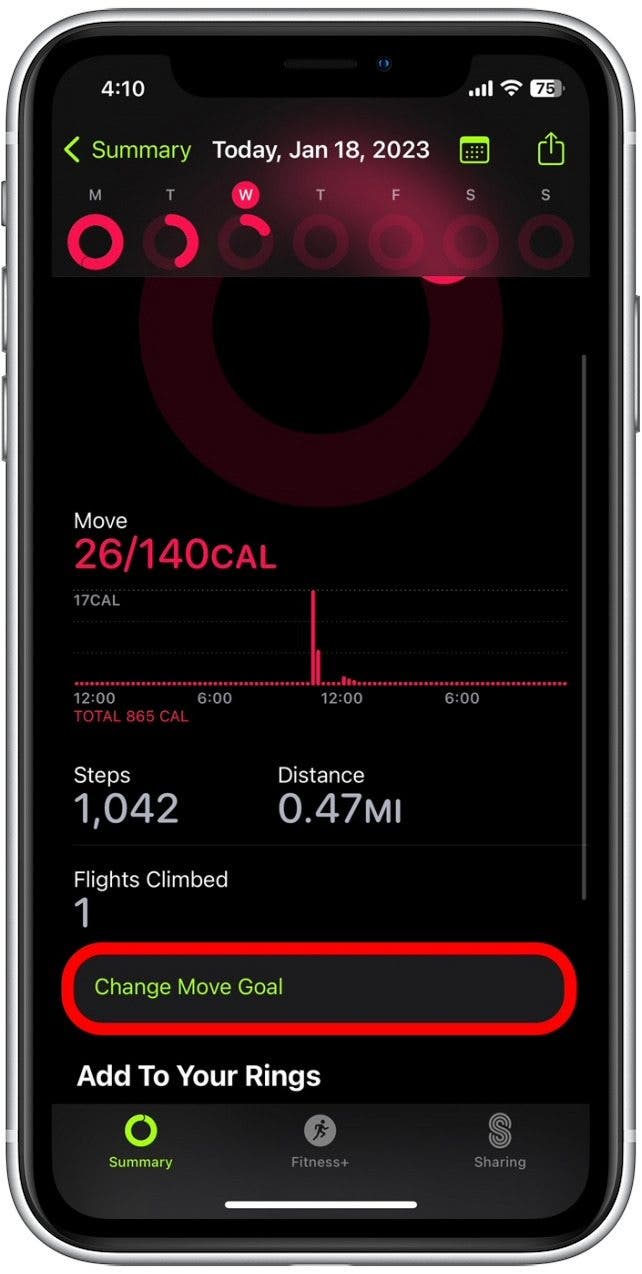Switch to the Summary tab
Viewport: 642px width, 1274px height.
click(x=141, y=1142)
